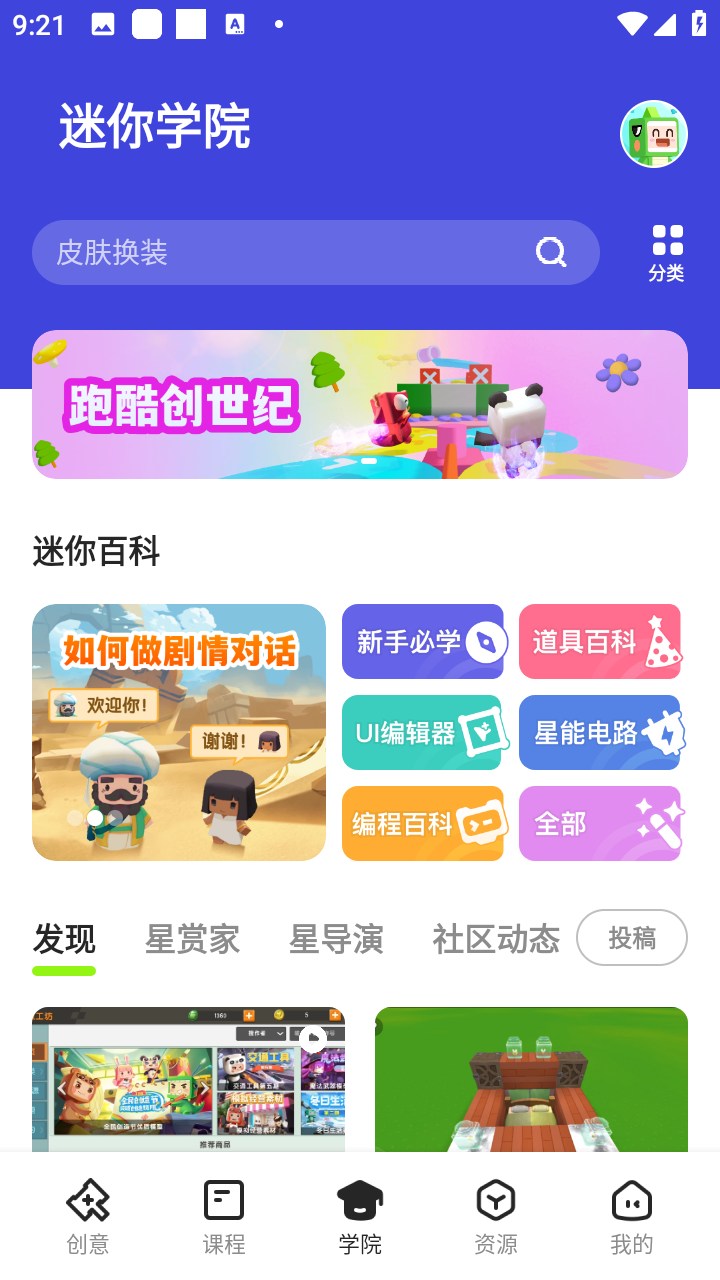Switch to the 星导演 tab
The width and height of the screenshot is (720, 1280).
click(x=336, y=938)
